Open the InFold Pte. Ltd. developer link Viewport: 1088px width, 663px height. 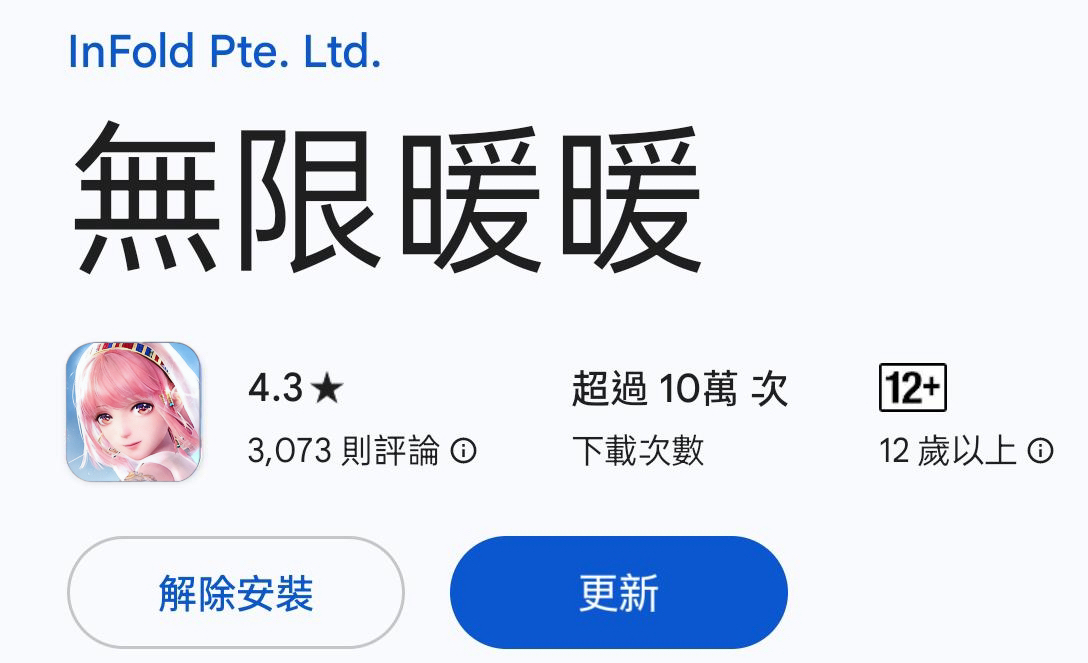(x=224, y=52)
